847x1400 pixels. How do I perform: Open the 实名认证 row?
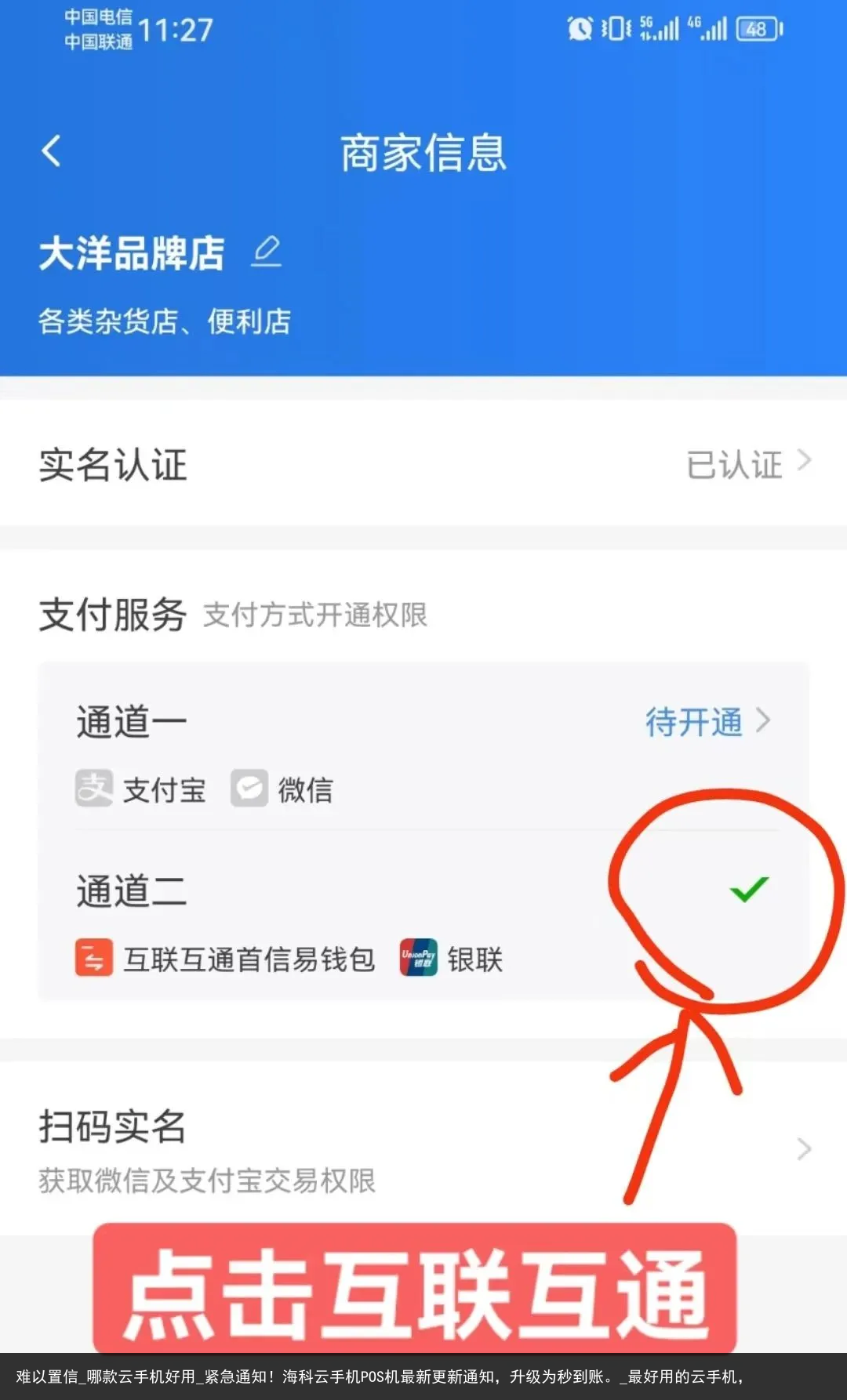pos(423,464)
